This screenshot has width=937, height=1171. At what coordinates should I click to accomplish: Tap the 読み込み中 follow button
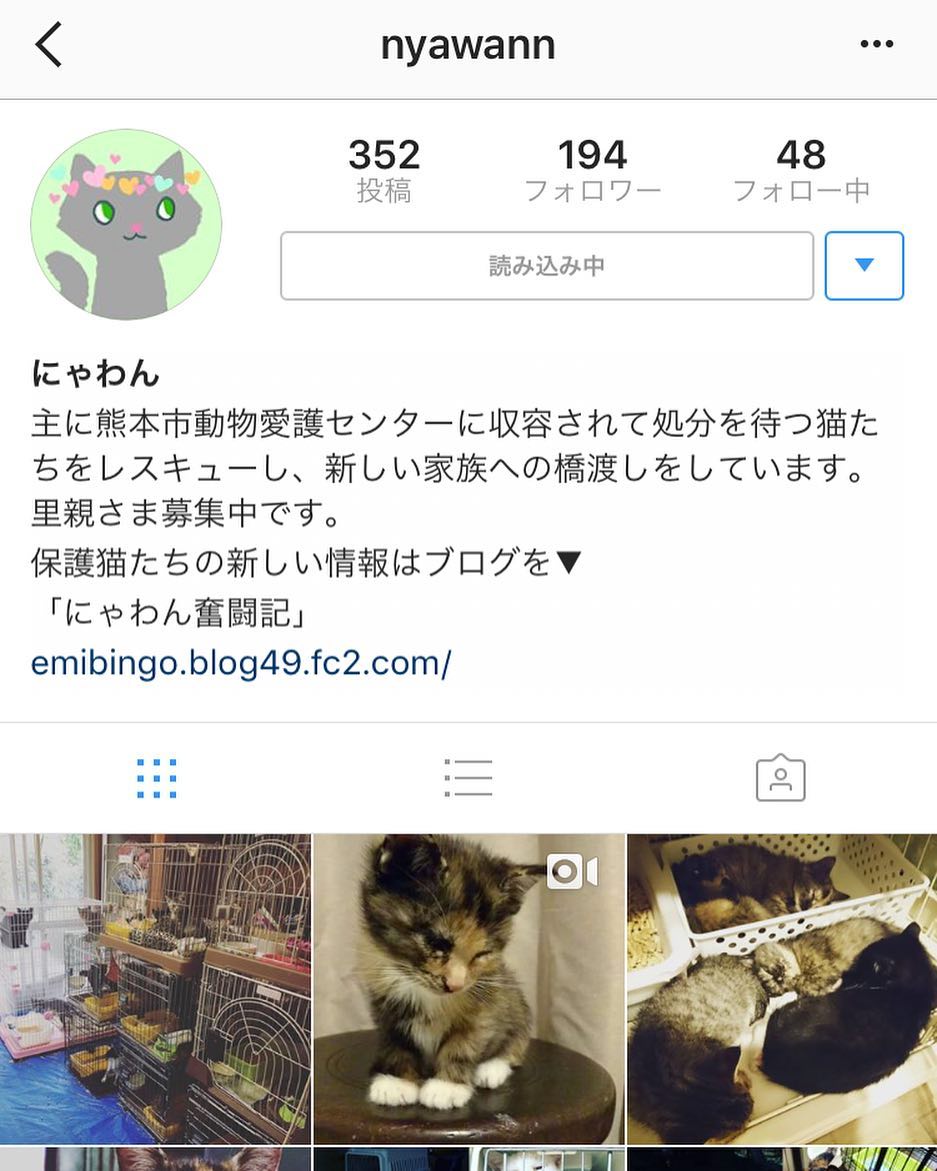[x=546, y=266]
